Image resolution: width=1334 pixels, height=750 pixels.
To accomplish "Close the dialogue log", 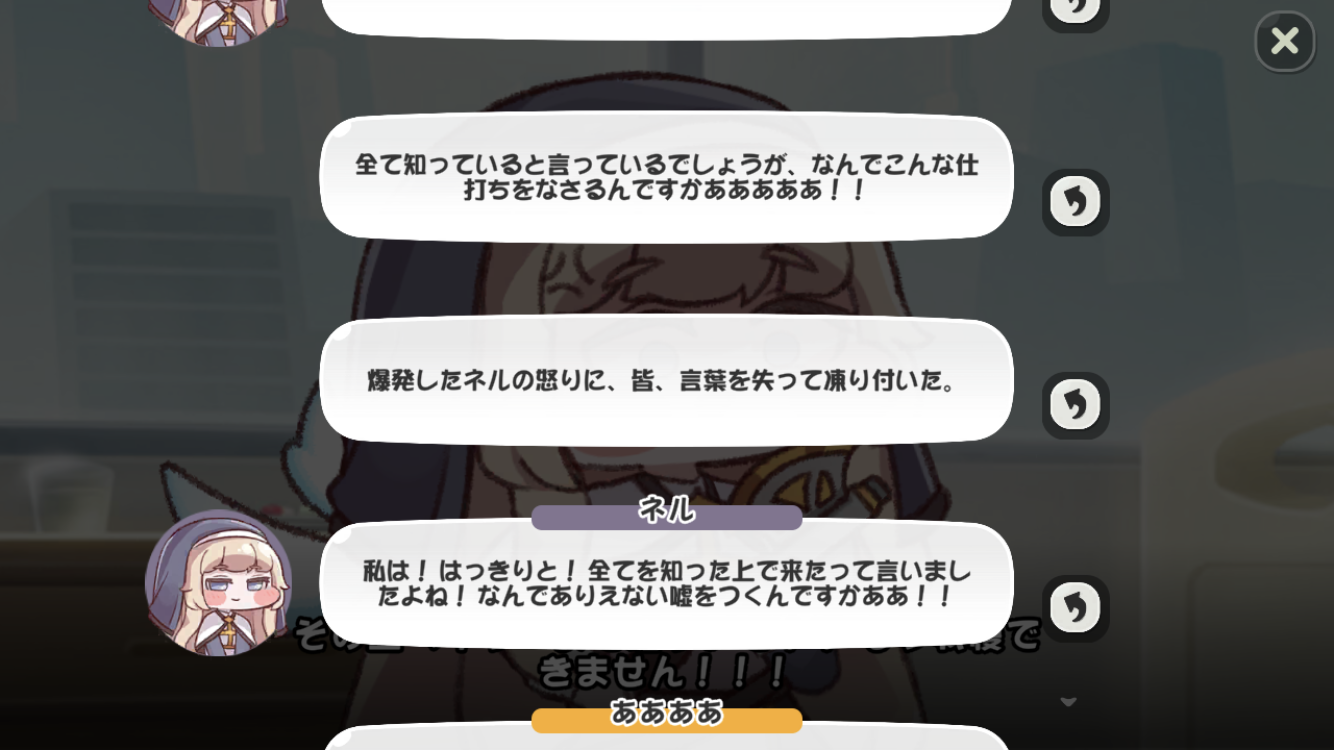I will pyautogui.click(x=1284, y=41).
